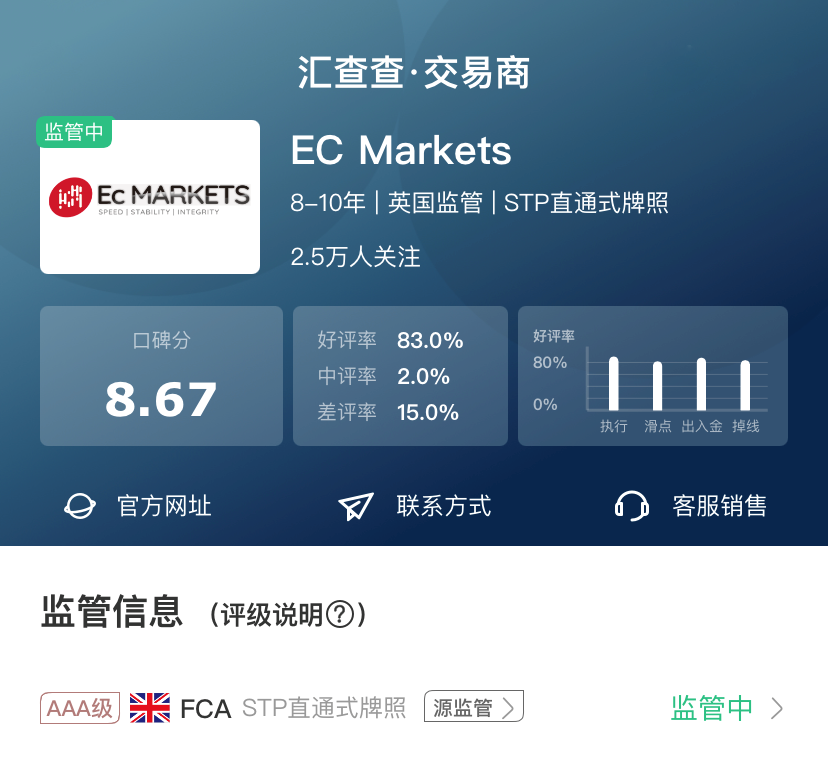Open the FCA 监管中 license details row
Viewport: 828px width, 784px height.
(x=727, y=708)
